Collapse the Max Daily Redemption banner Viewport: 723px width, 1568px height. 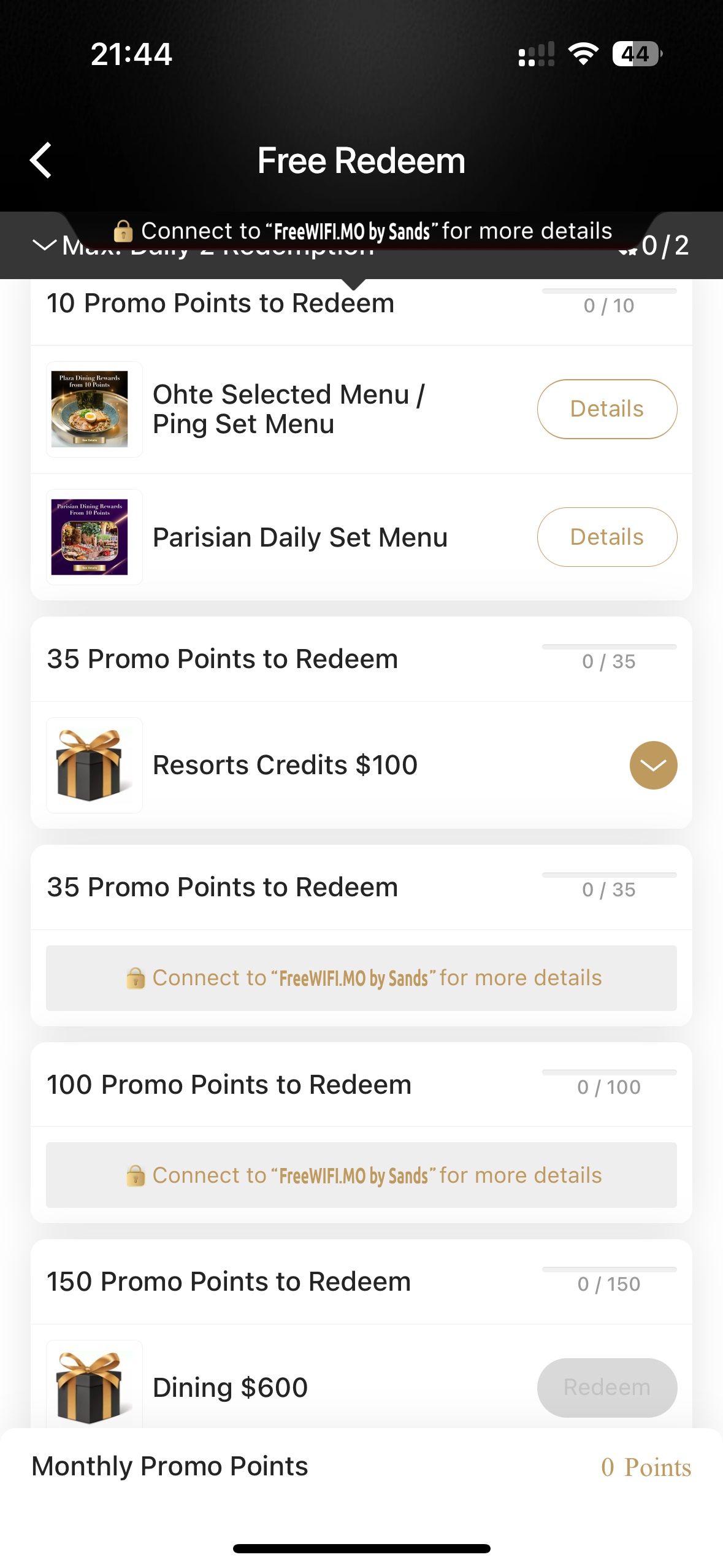[44, 245]
